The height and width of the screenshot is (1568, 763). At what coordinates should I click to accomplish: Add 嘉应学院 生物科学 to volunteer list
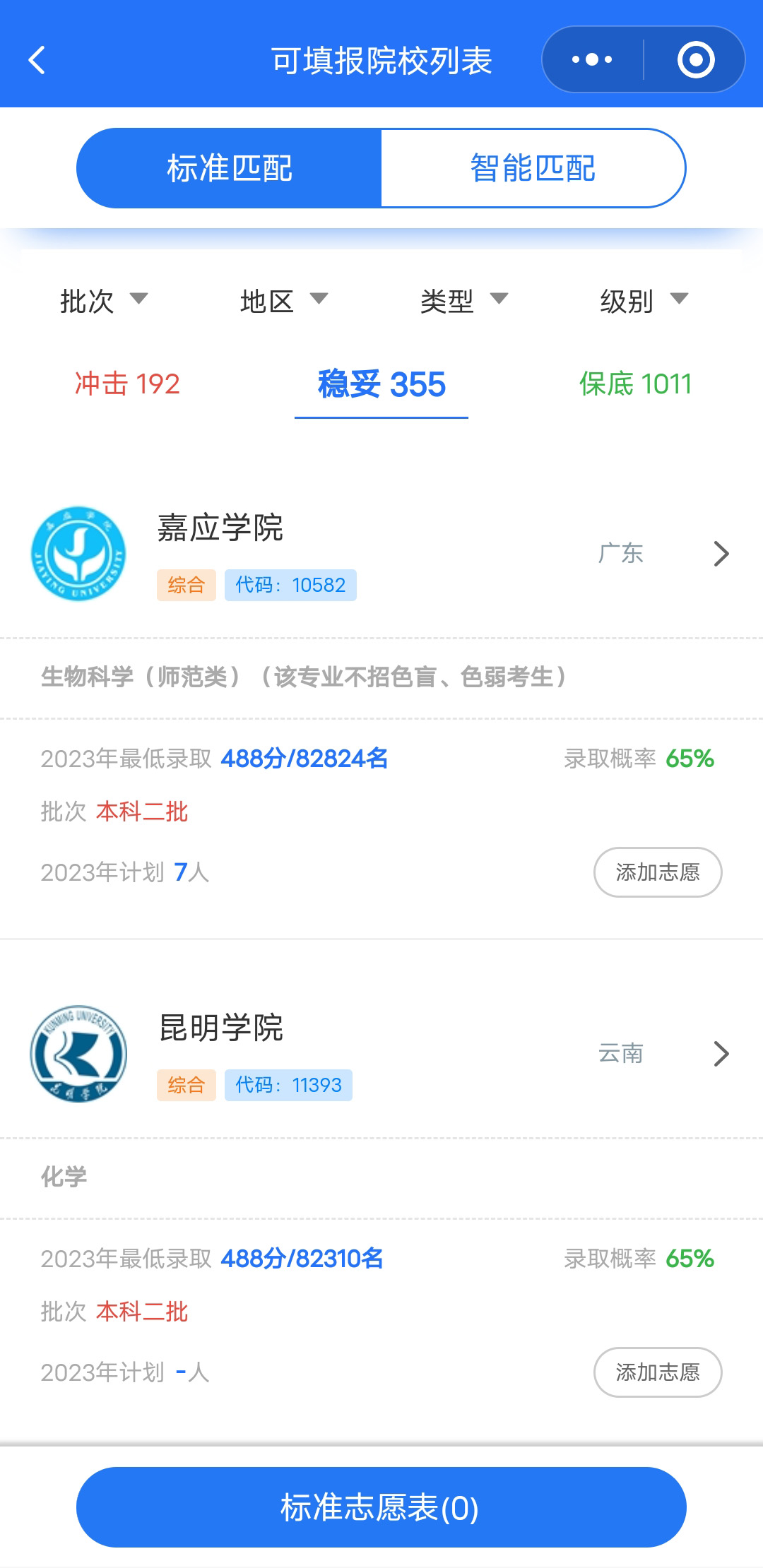pos(657,872)
